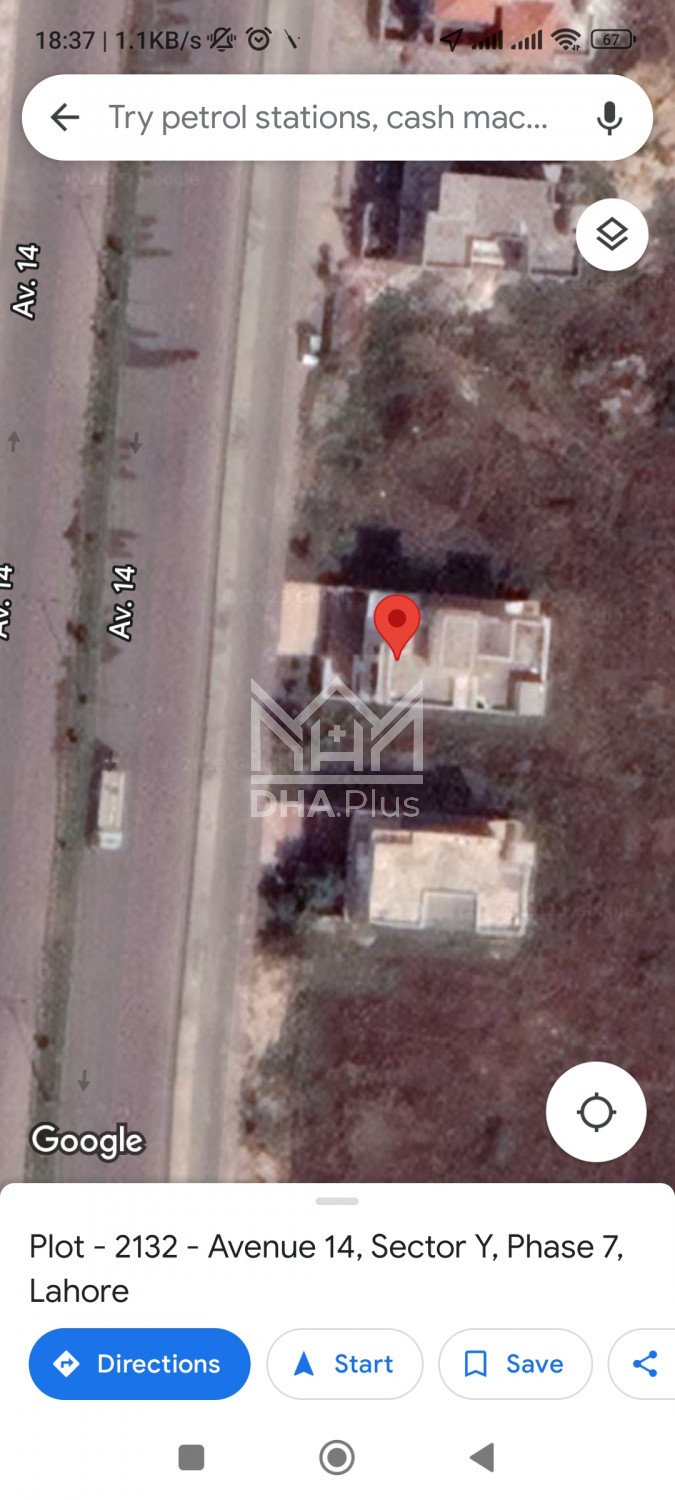The image size is (675, 1500).
Task: Share this location
Action: pos(645,1364)
